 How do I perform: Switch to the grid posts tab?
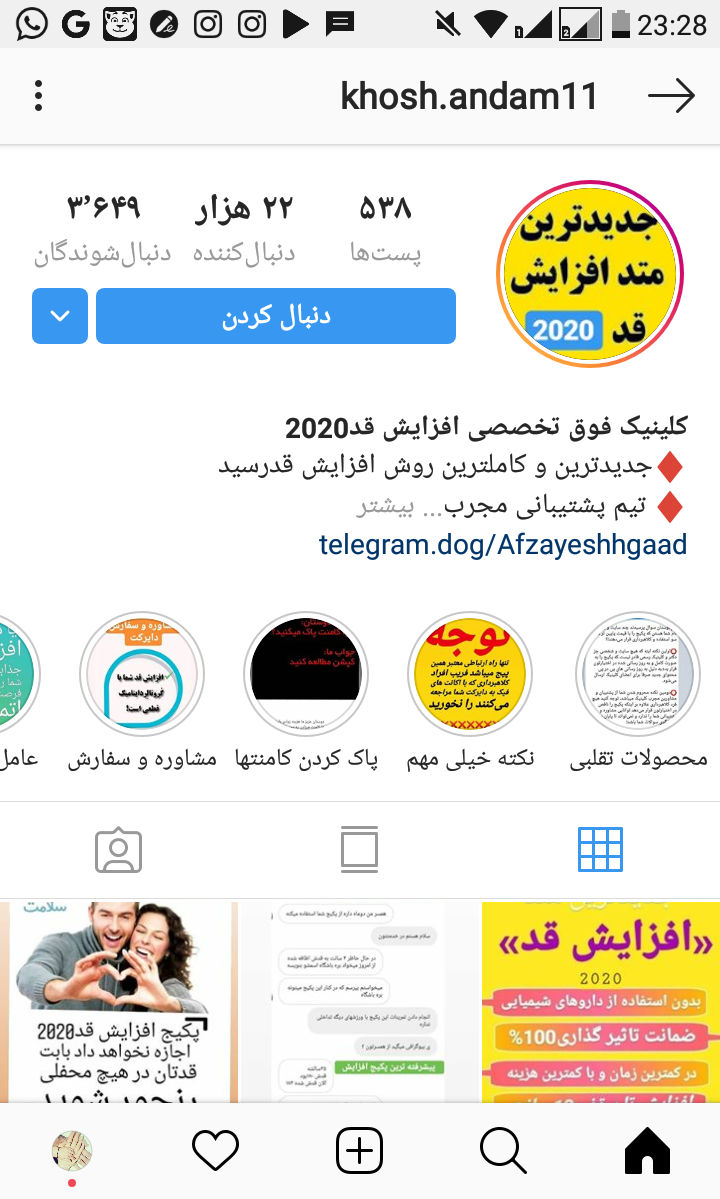tap(600, 851)
